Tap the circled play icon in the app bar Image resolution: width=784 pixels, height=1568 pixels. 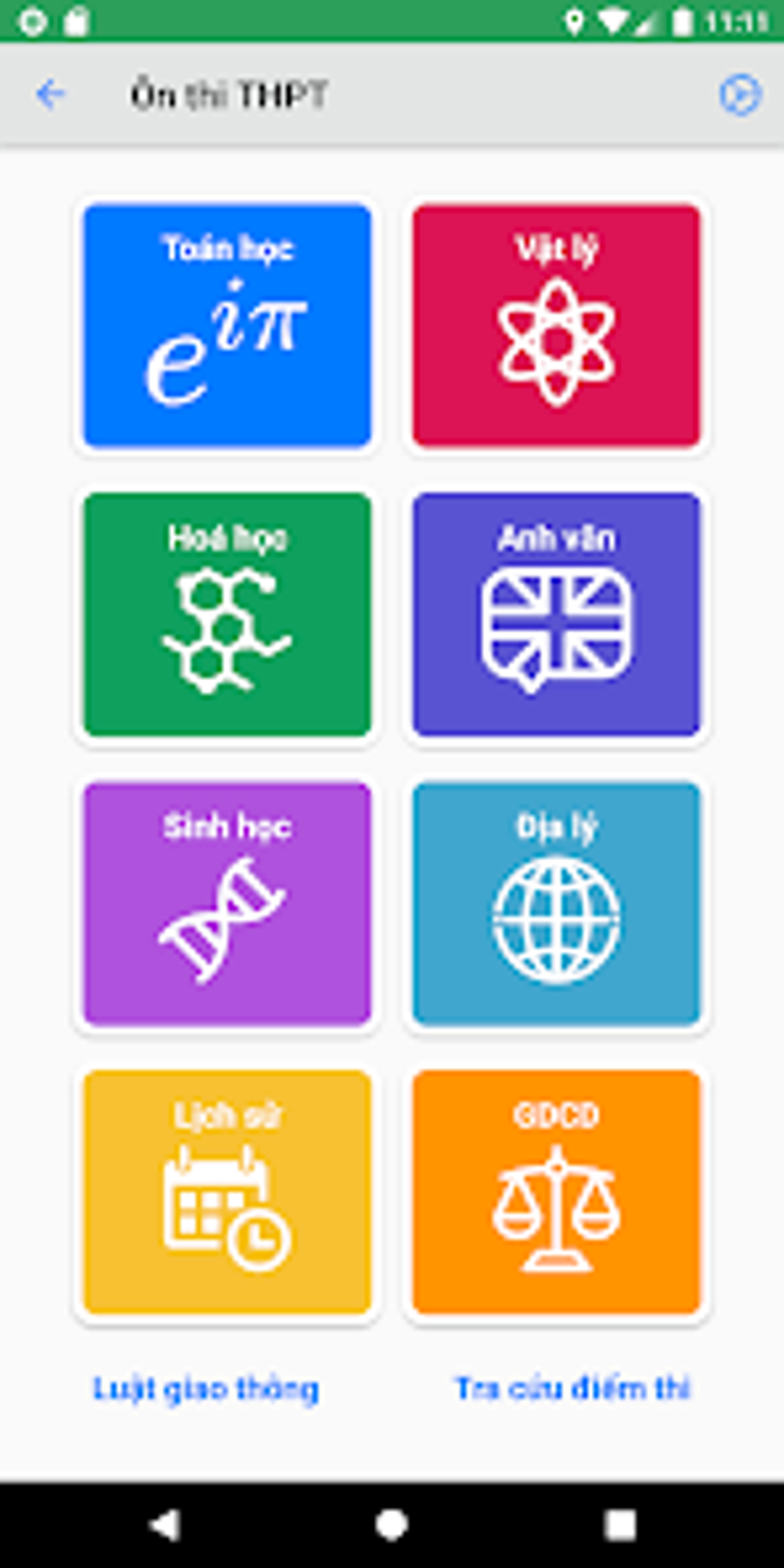pos(740,95)
